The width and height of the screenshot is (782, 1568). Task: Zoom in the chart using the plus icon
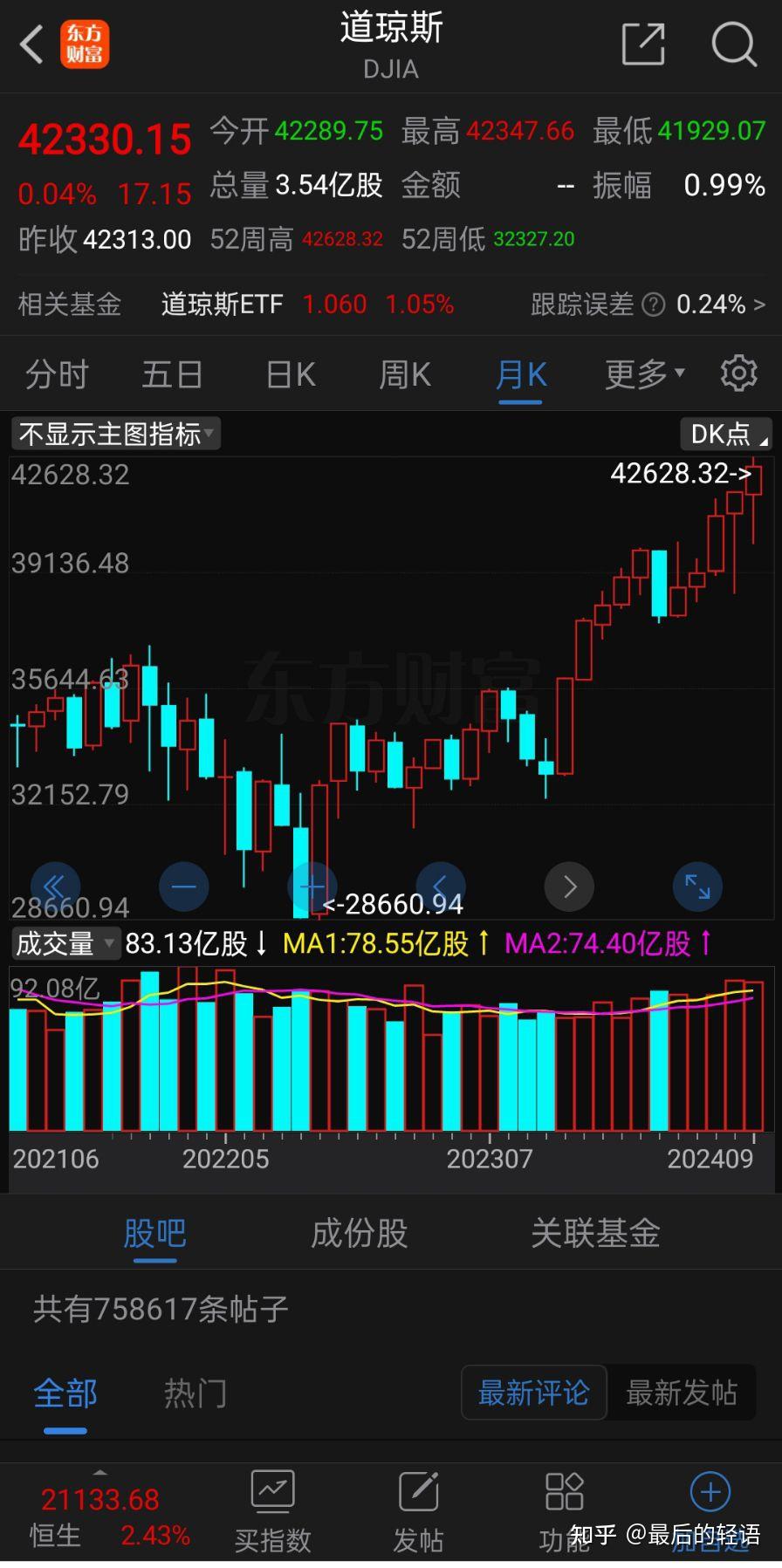pos(311,887)
